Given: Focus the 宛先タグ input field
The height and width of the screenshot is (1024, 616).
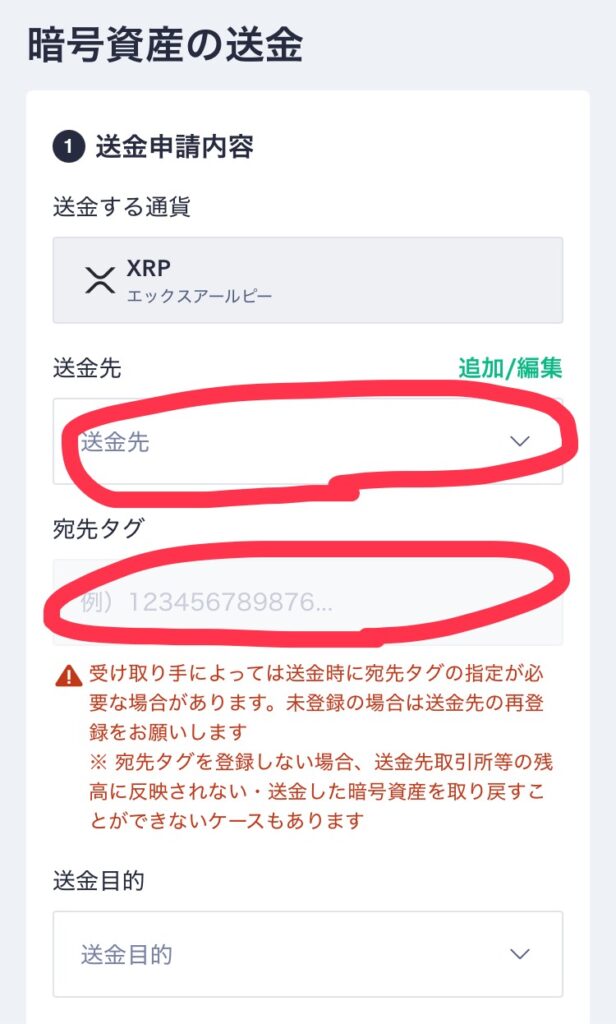Looking at the screenshot, I should 306,602.
